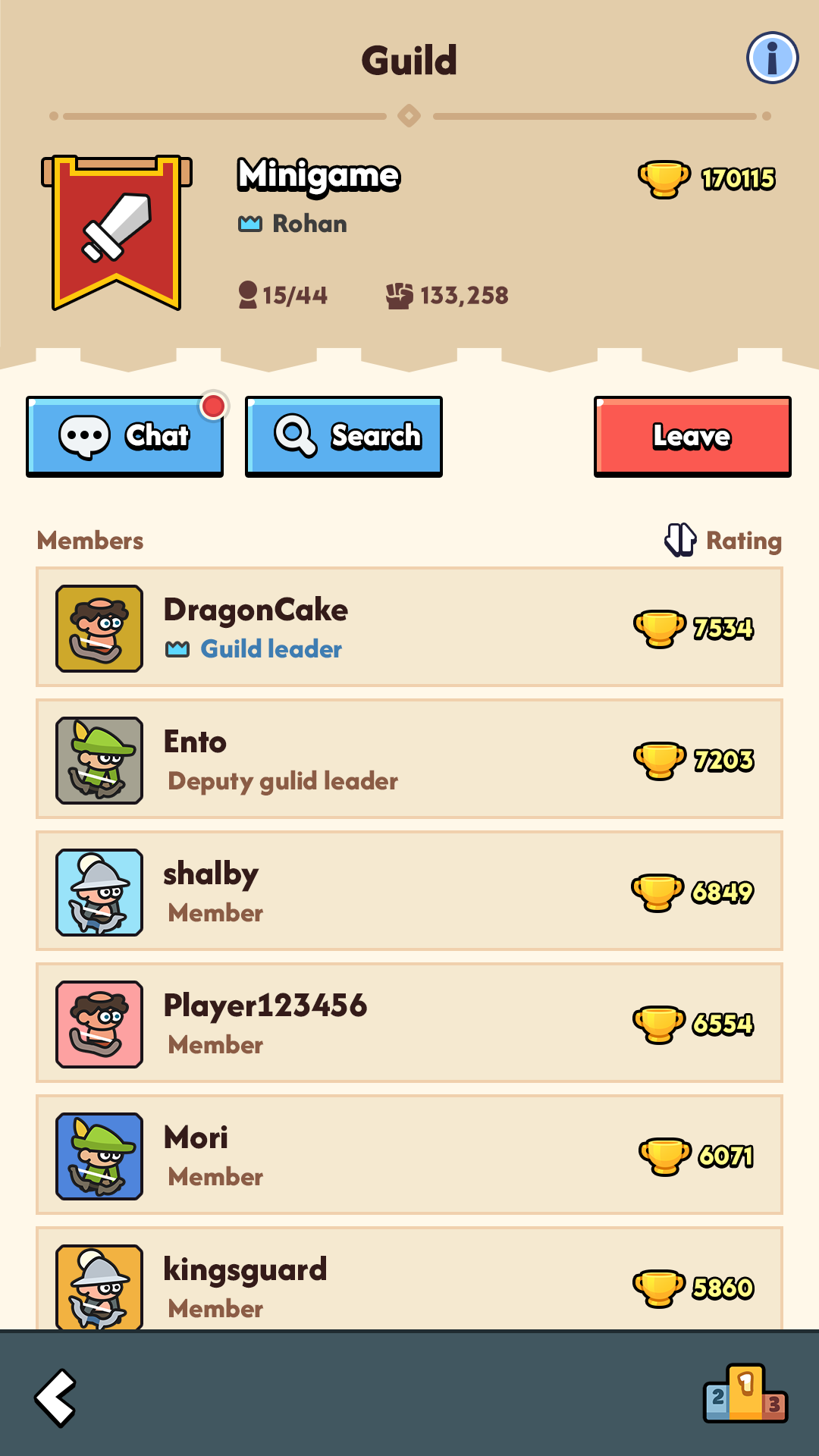Screen dimensions: 819x1456
Task: Open Player123456's profile
Action: coord(409,1023)
